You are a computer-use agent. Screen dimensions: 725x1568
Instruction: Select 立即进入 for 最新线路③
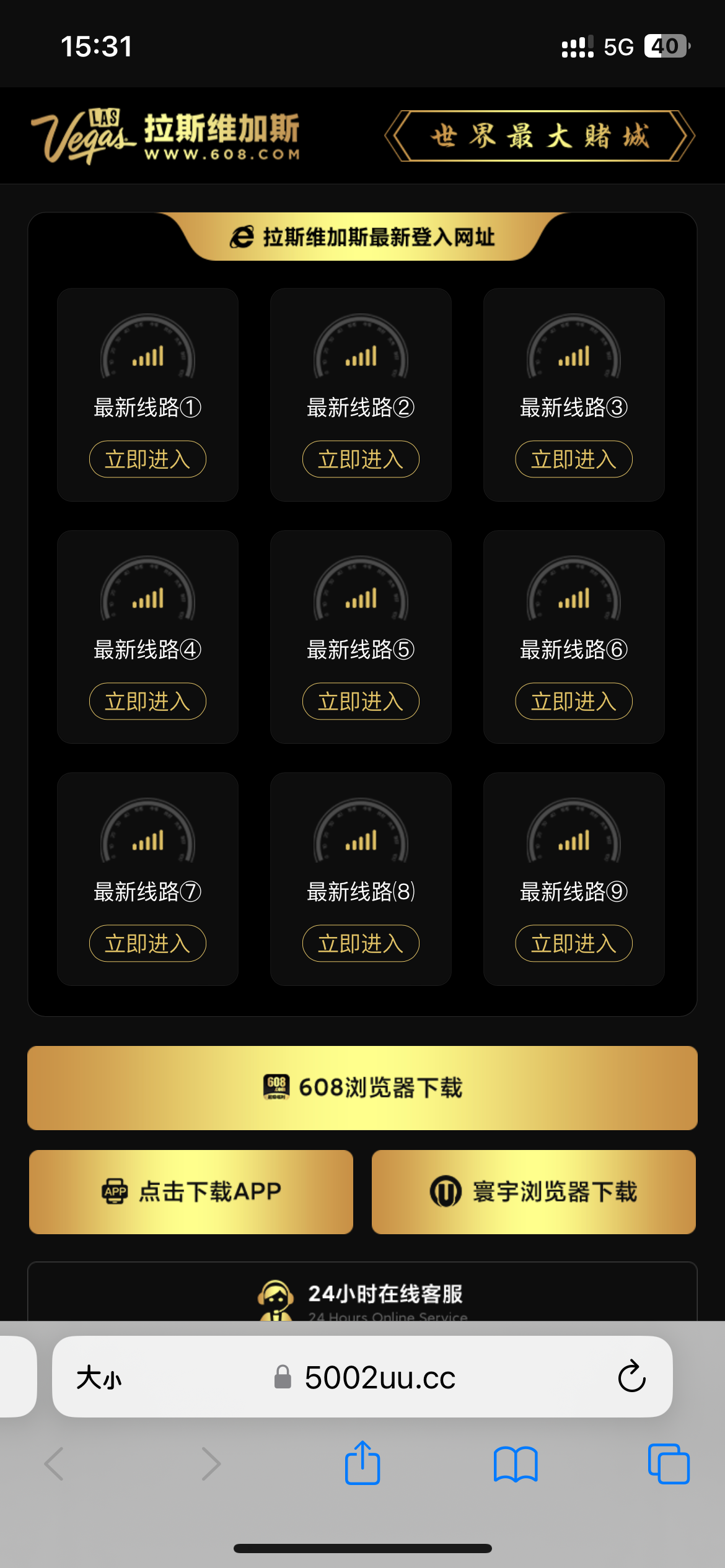pos(574,460)
